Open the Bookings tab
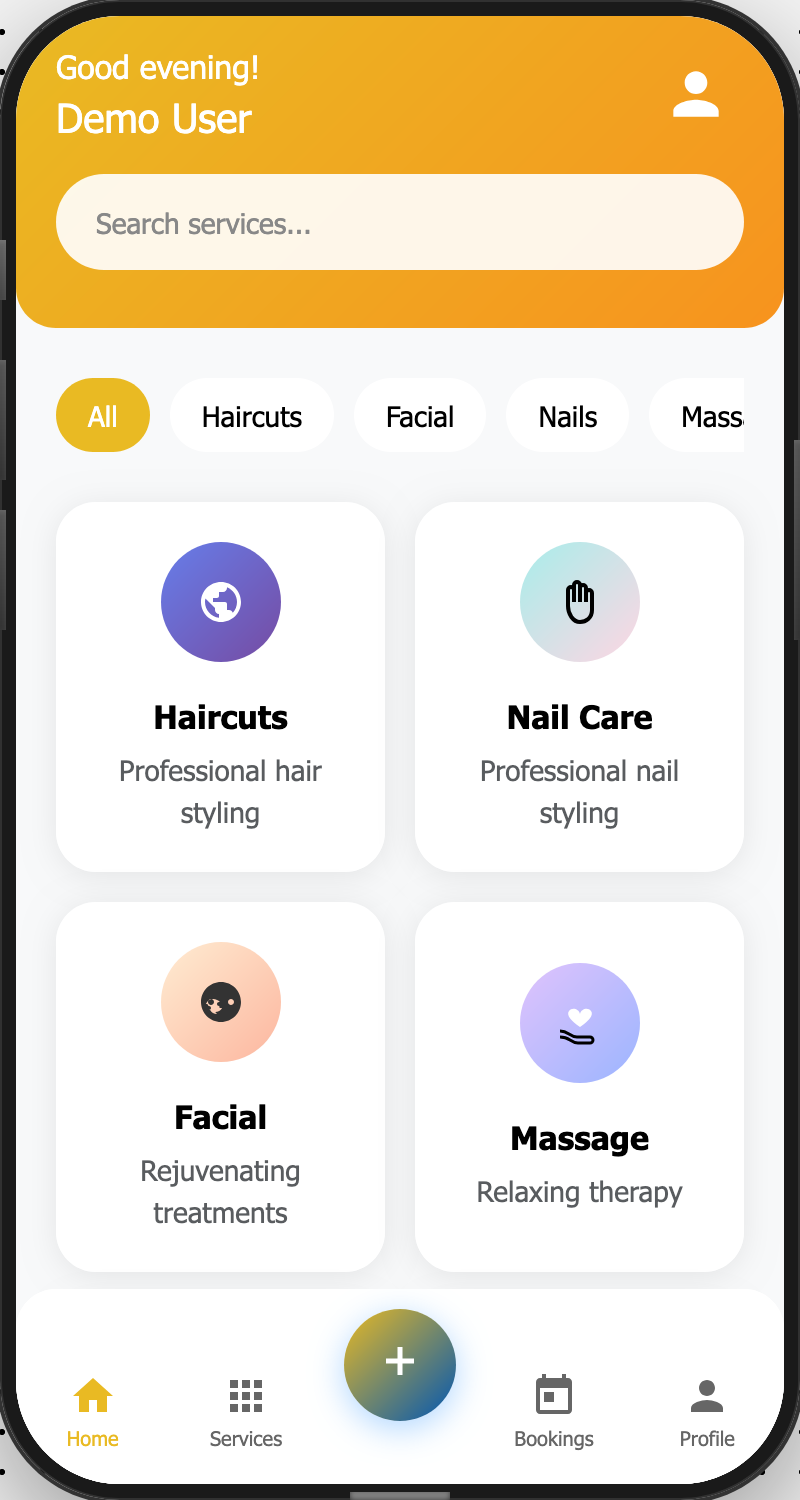The width and height of the screenshot is (800, 1500). (x=554, y=1412)
